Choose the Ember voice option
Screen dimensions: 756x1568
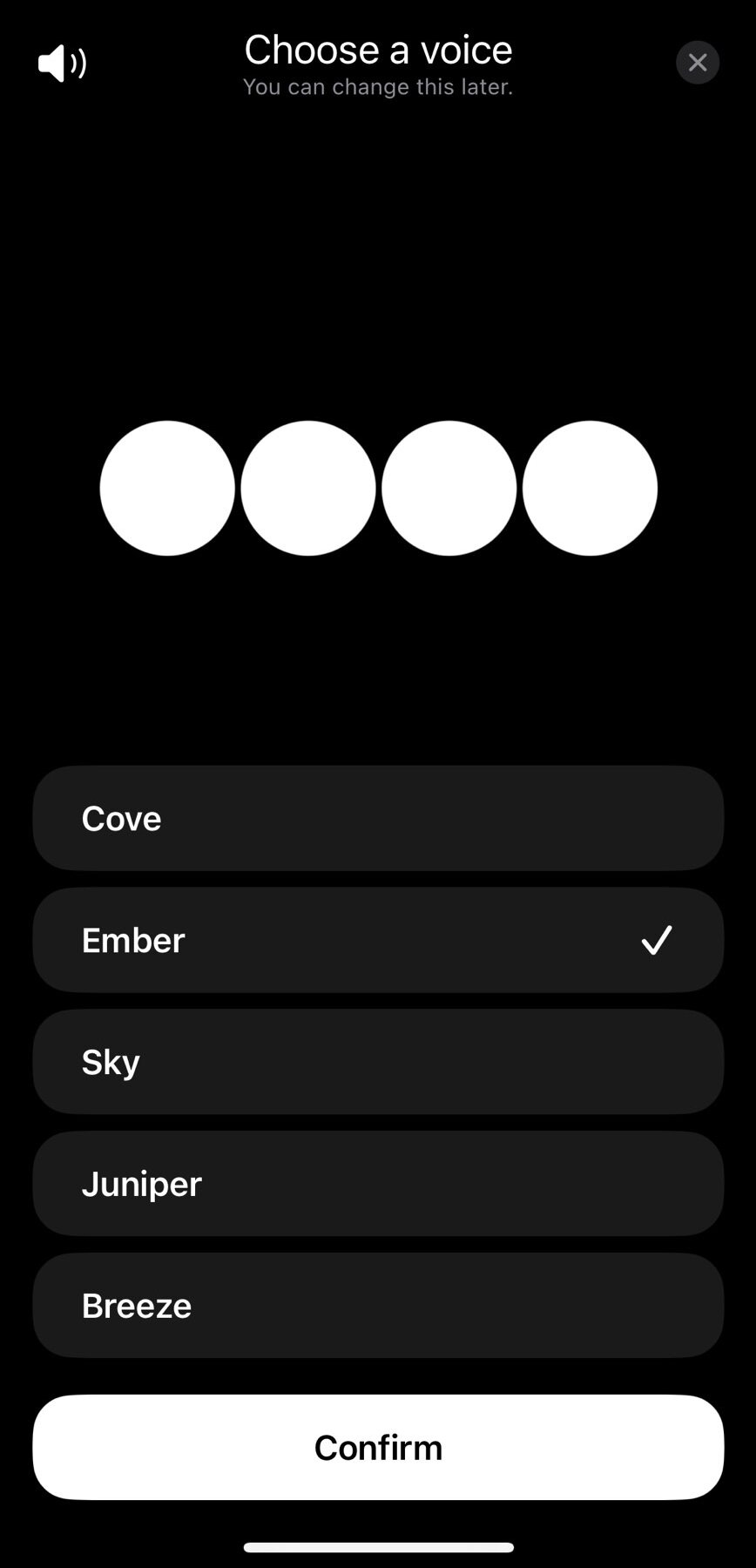(x=378, y=940)
